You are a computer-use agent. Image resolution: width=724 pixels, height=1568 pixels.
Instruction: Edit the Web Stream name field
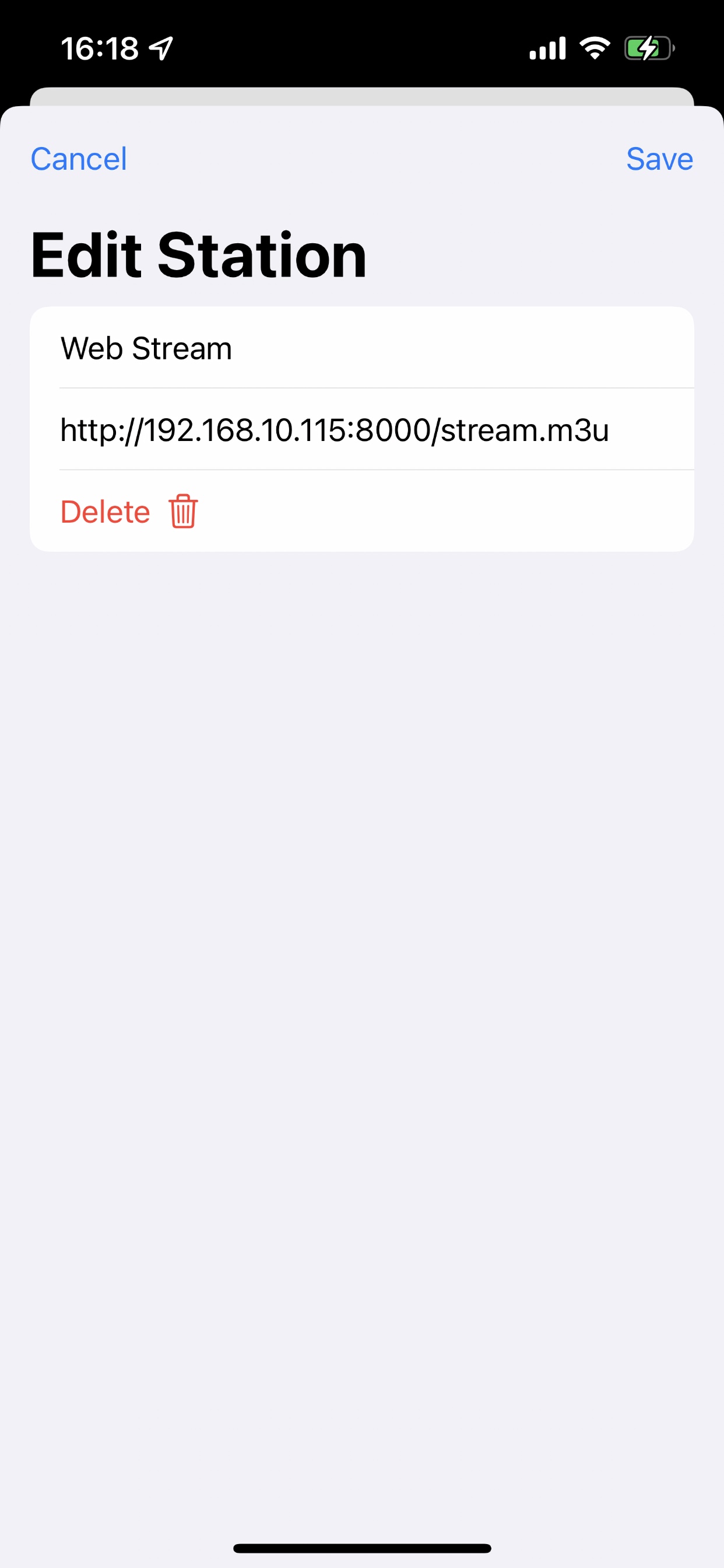point(361,348)
